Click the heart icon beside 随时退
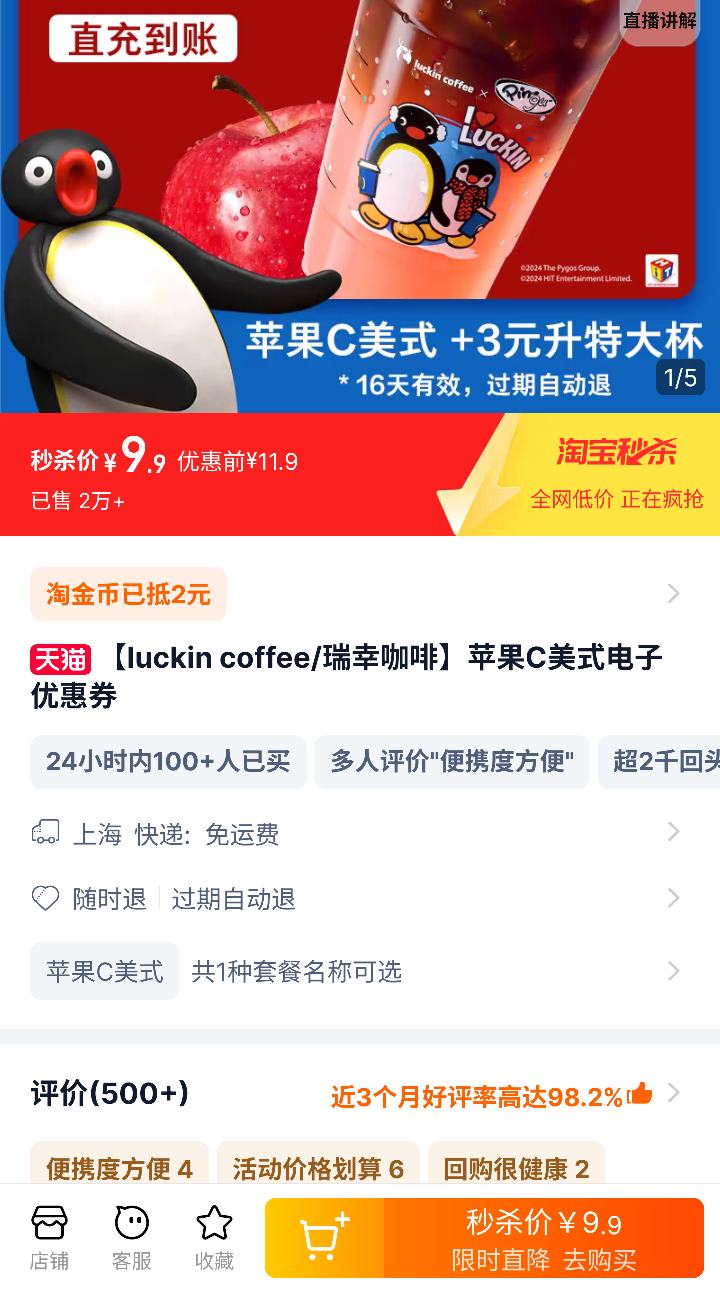Image resolution: width=720 pixels, height=1292 pixels. (x=44, y=898)
